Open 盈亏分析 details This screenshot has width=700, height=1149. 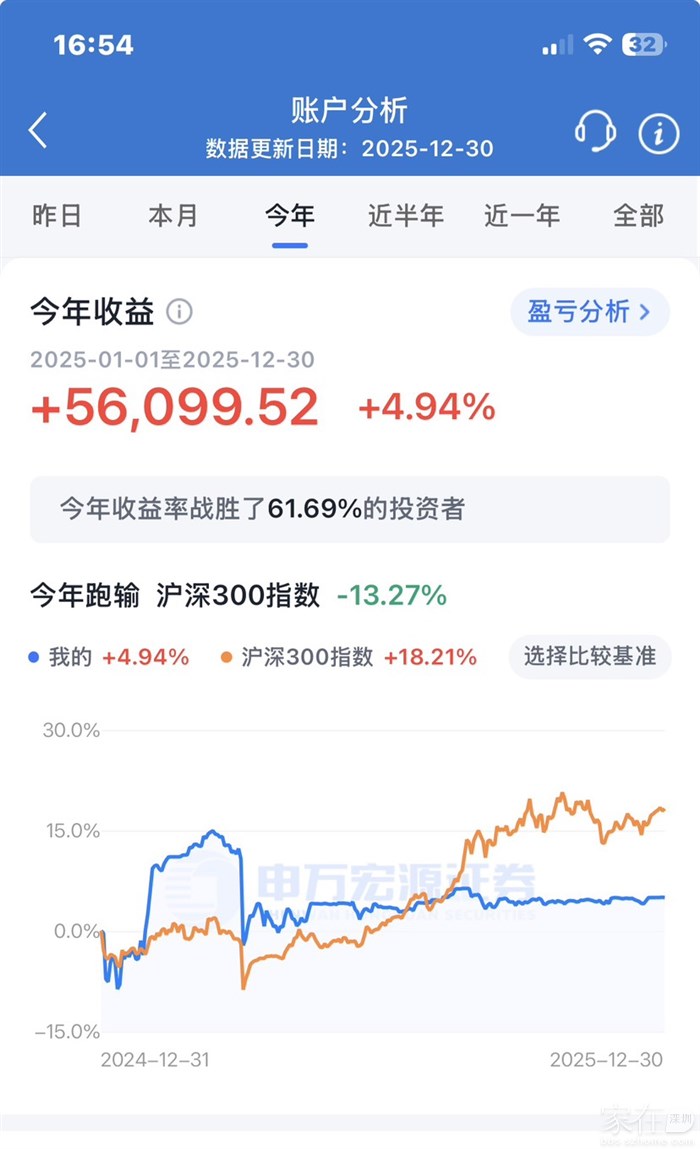(589, 312)
